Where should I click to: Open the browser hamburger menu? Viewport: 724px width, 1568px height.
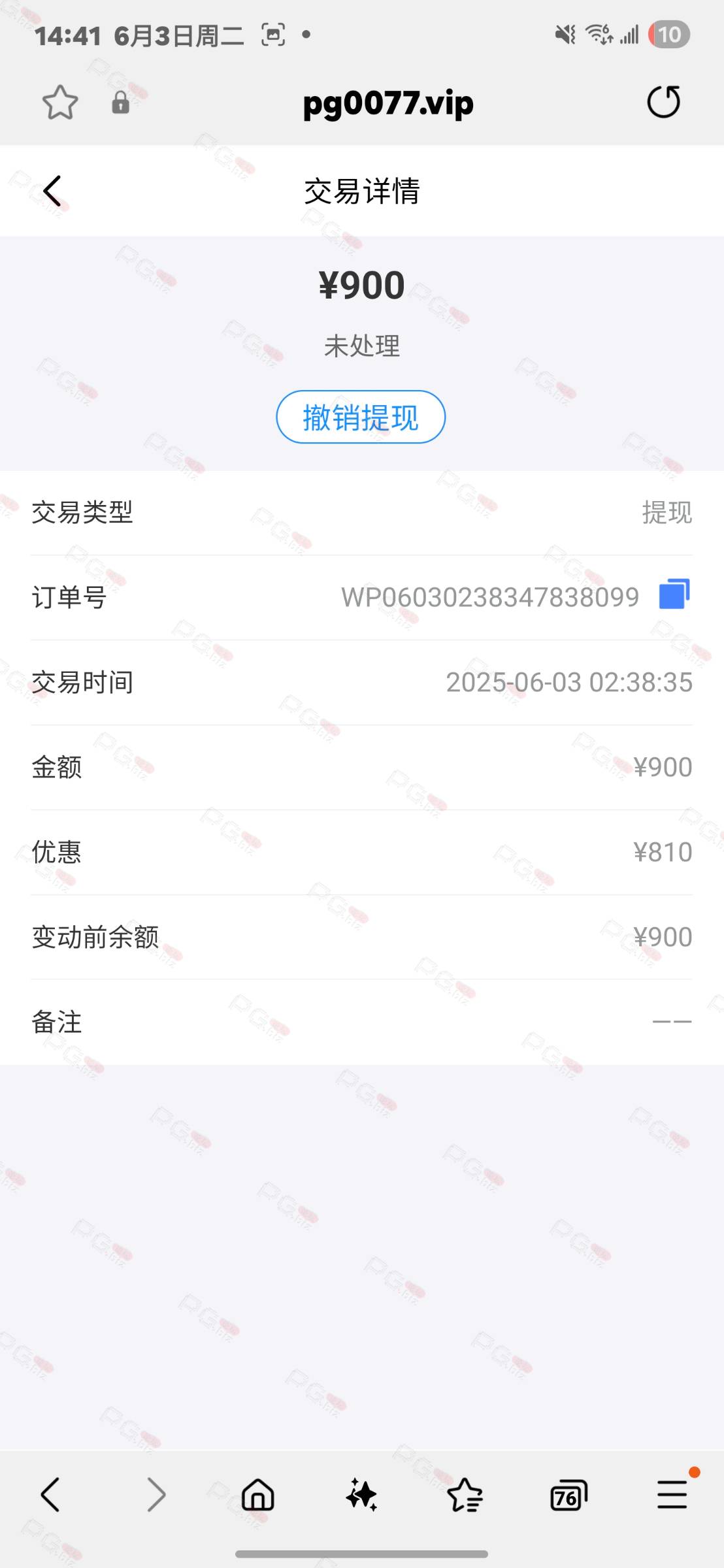click(x=672, y=1494)
